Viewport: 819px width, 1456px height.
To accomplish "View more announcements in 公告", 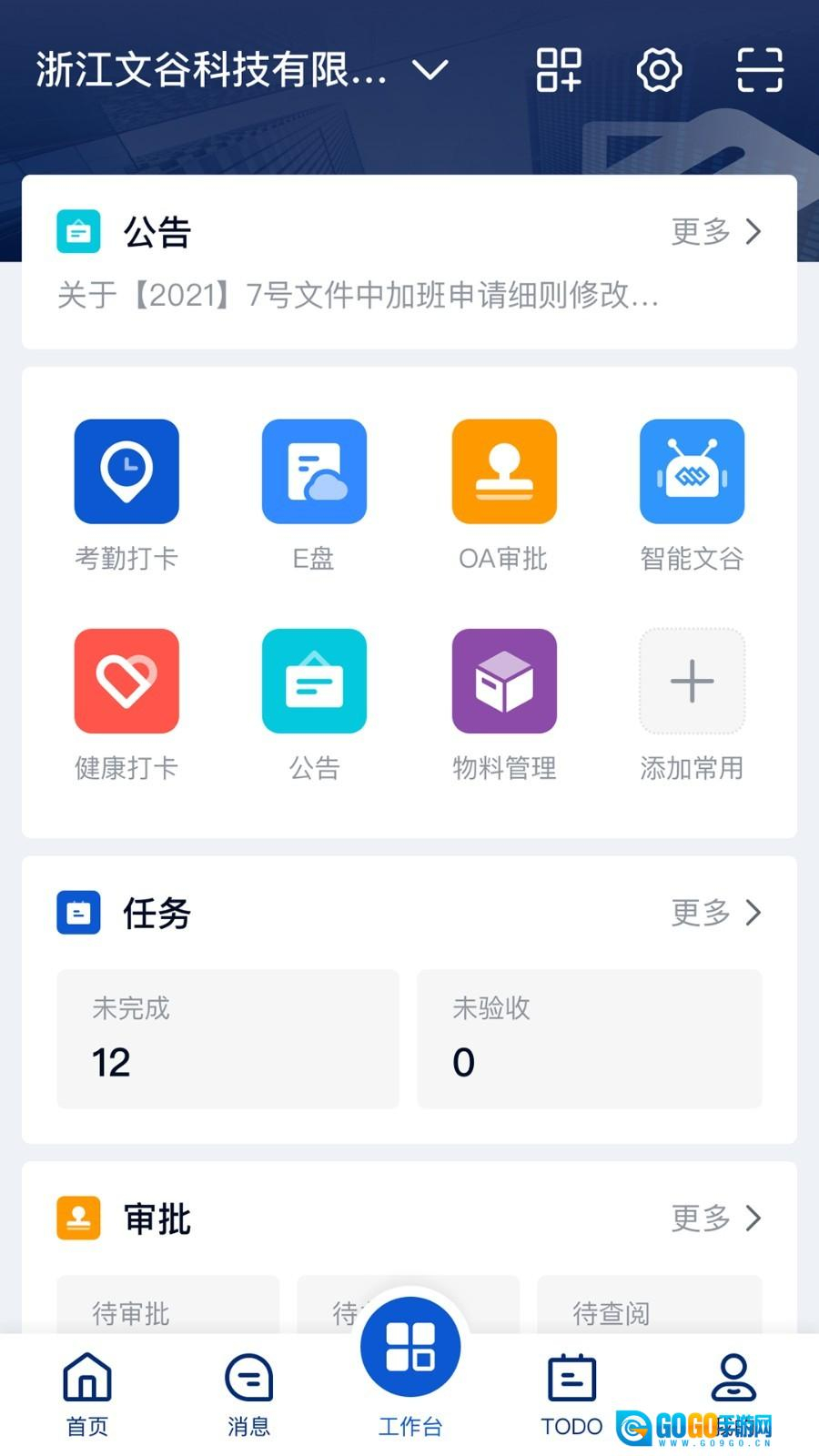I will tap(715, 232).
